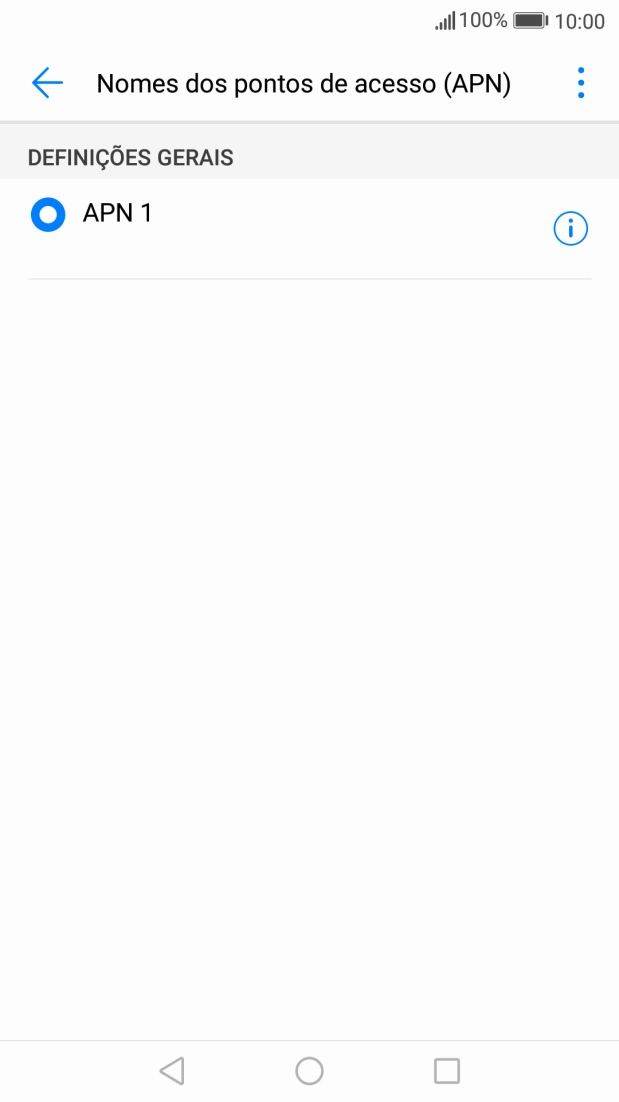The height and width of the screenshot is (1102, 619).
Task: Go back from the APN list
Action: click(x=47, y=83)
